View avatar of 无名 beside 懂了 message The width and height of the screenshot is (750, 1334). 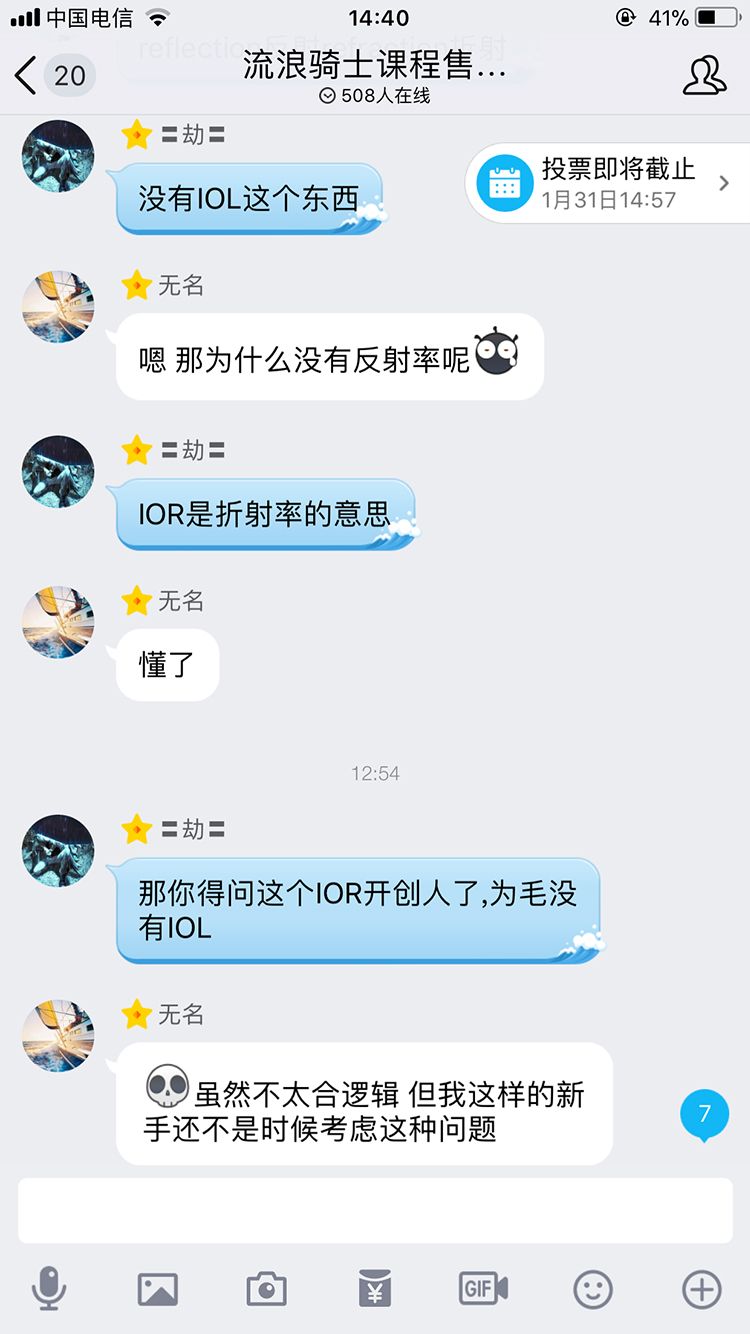[x=58, y=622]
